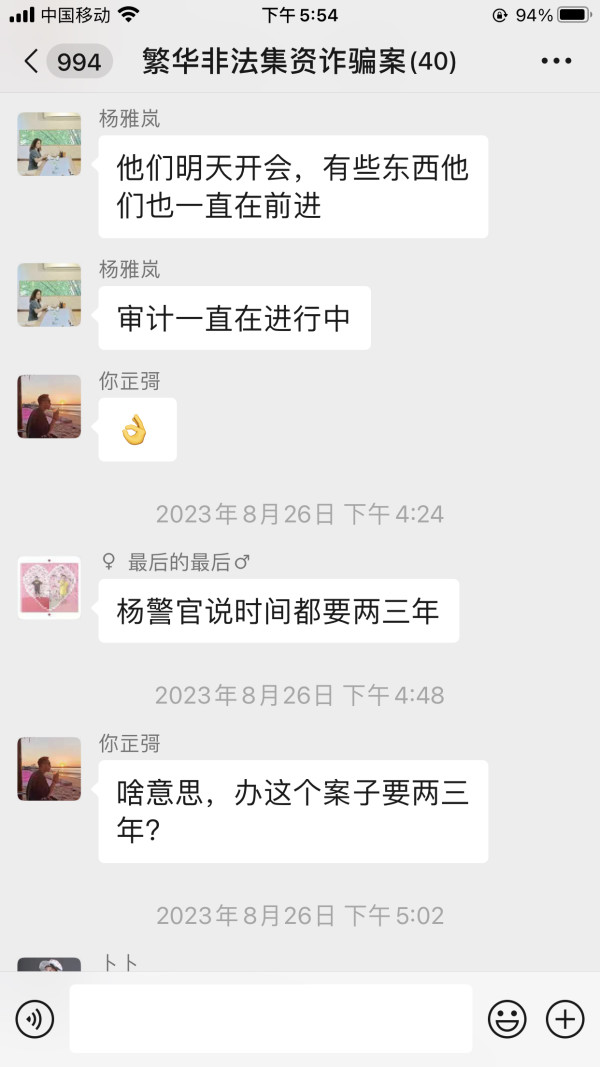This screenshot has width=600, height=1067.
Task: Tap 你正弱's avatar next to 啥意思 message
Action: (49, 769)
